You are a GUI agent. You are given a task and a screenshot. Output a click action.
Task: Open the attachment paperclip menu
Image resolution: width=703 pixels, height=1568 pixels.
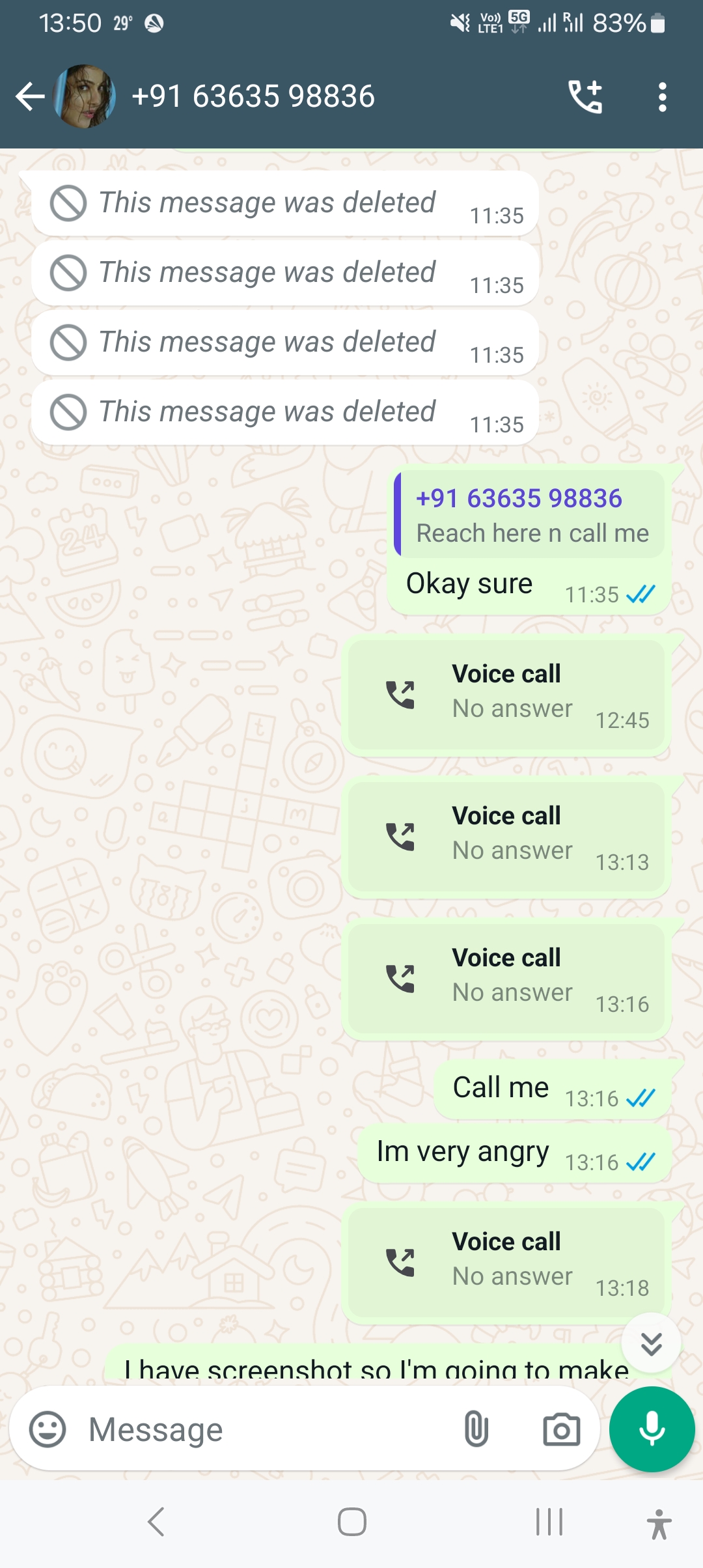click(476, 1429)
